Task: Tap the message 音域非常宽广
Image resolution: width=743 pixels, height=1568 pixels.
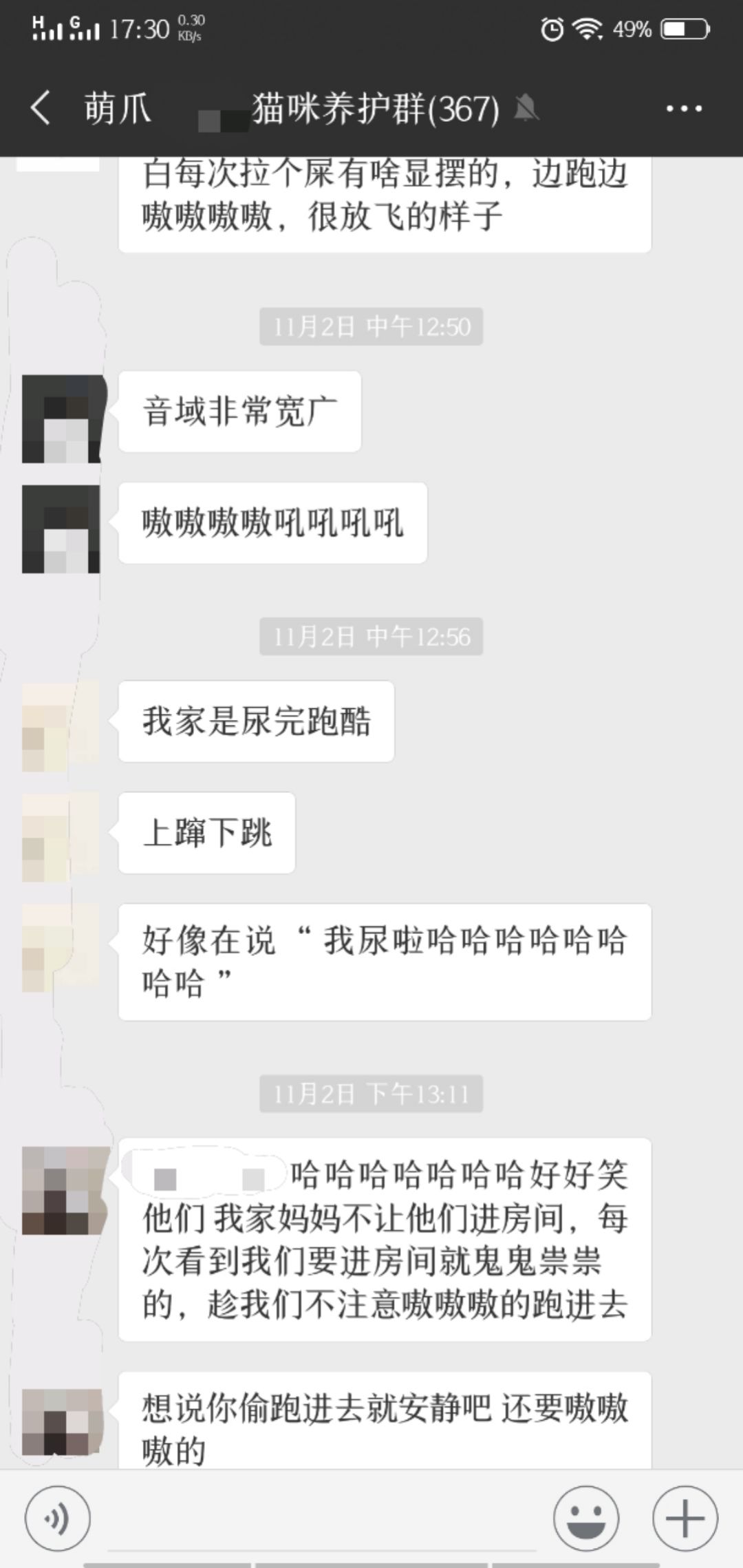Action: coord(238,411)
